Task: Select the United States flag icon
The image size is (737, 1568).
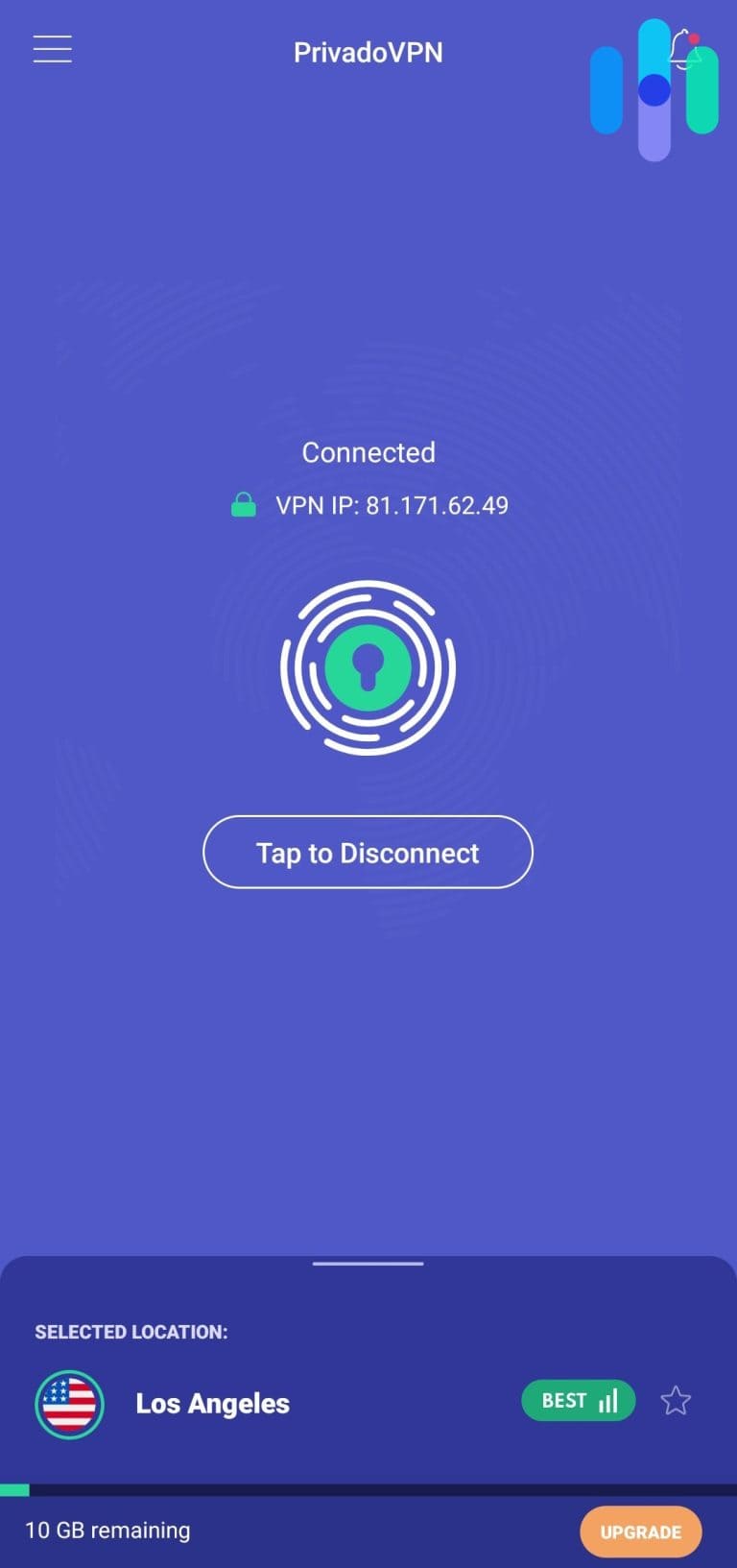Action: [x=67, y=1404]
